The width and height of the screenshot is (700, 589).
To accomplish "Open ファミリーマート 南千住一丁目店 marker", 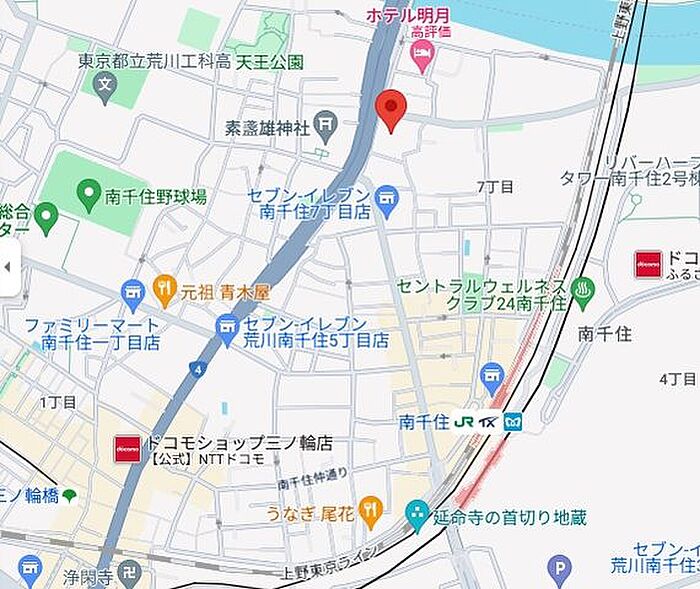I will 132,293.
